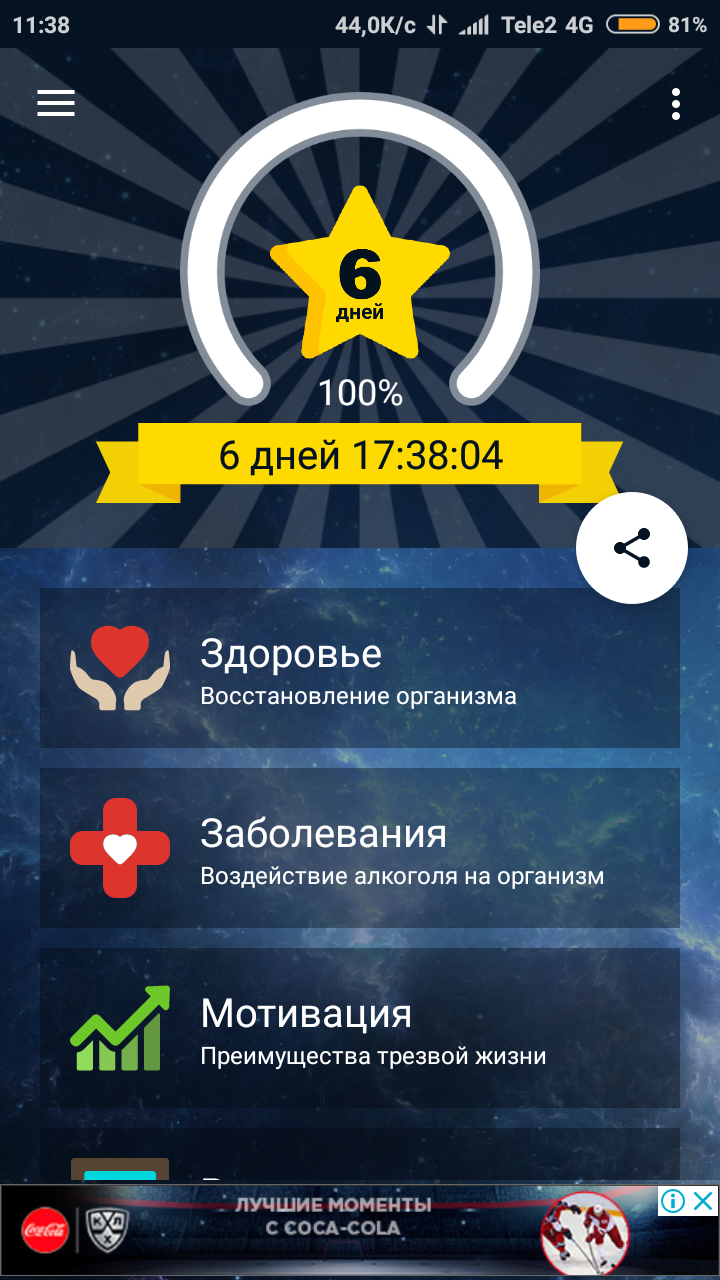Image resolution: width=720 pixels, height=1280 pixels.
Task: Close the advertisement banner
Action: [704, 1200]
